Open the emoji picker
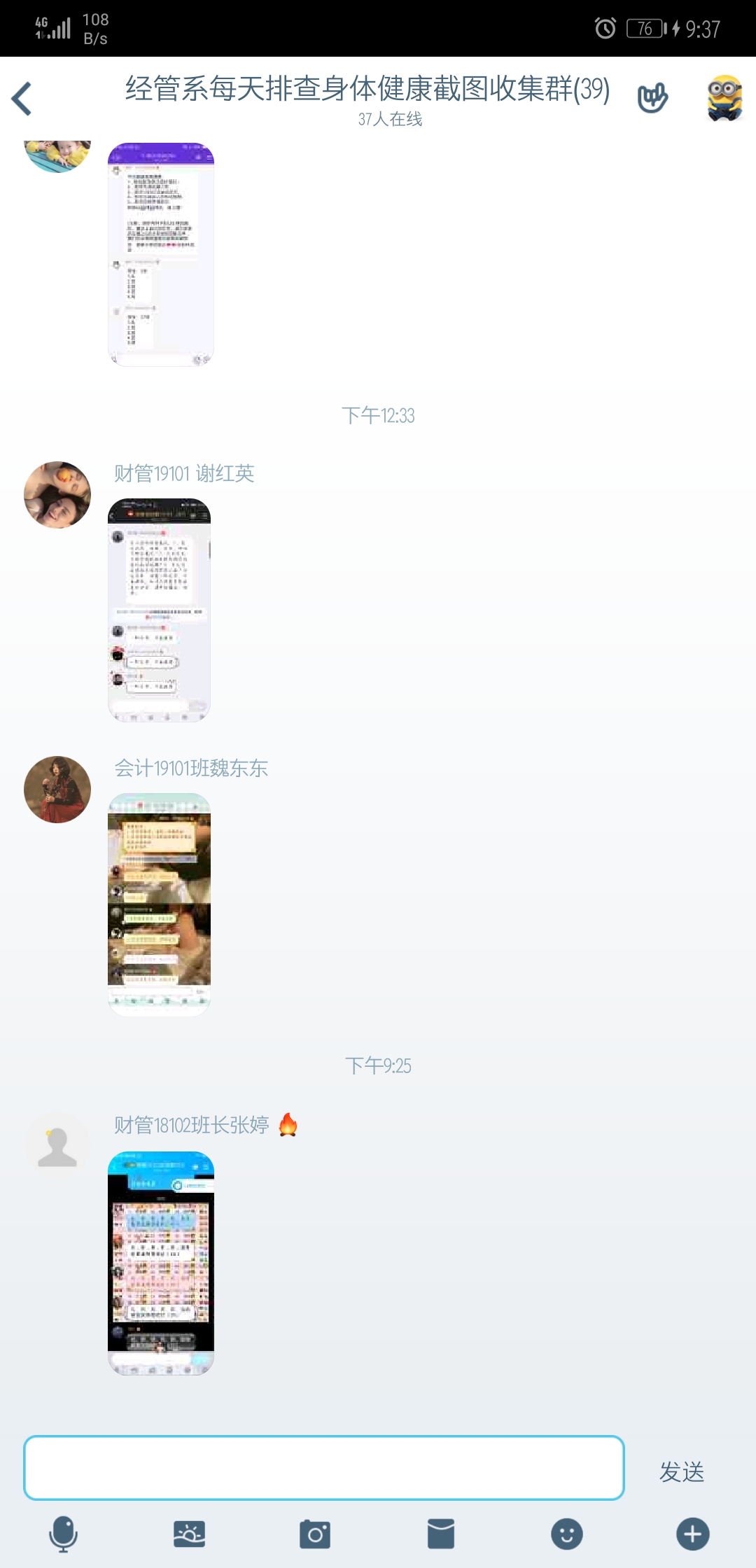Image resolution: width=756 pixels, height=1568 pixels. pyautogui.click(x=567, y=1534)
